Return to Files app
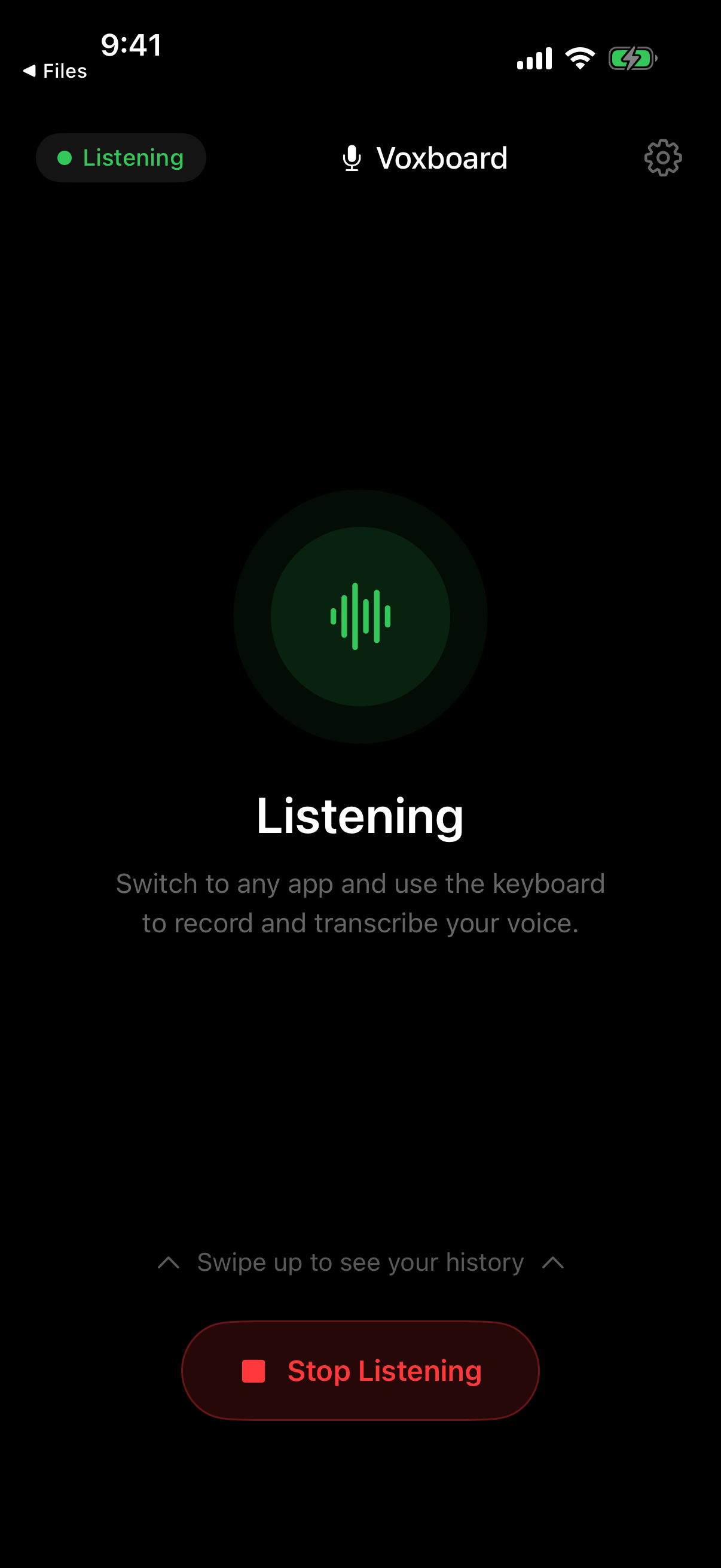This screenshot has height=1568, width=721. [54, 71]
